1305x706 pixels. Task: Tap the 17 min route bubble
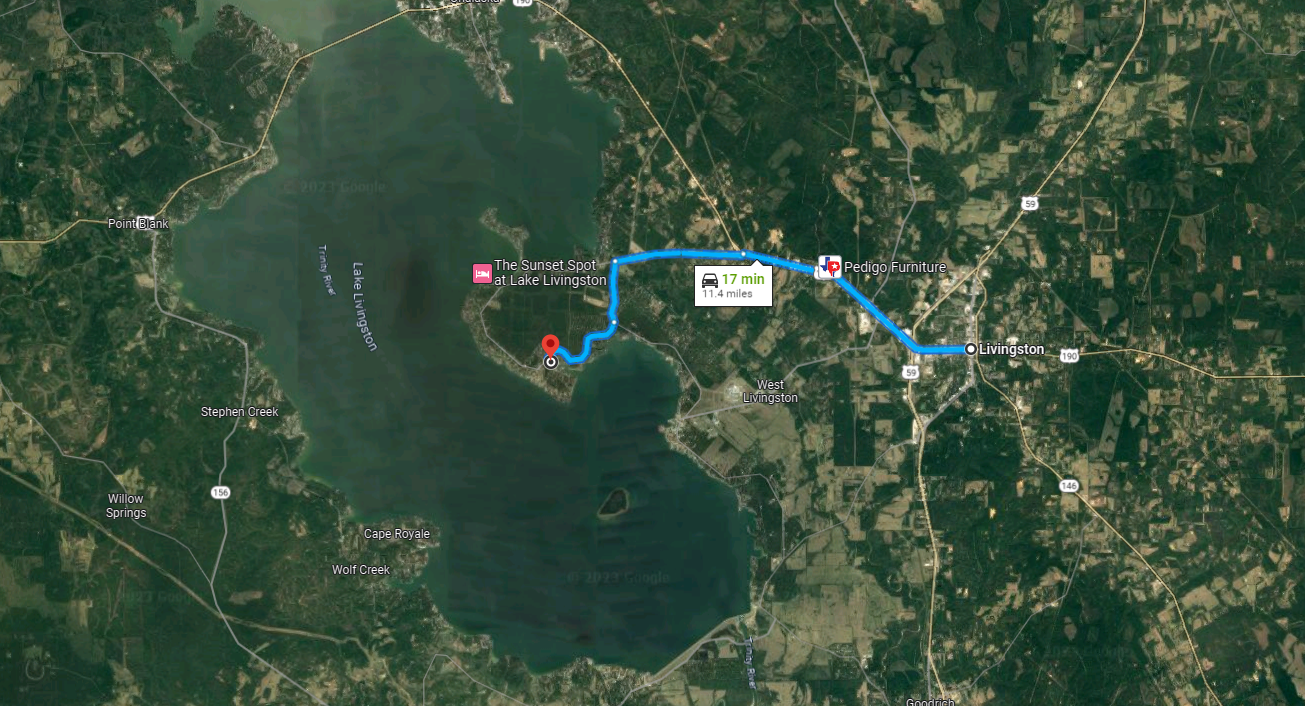[x=733, y=285]
